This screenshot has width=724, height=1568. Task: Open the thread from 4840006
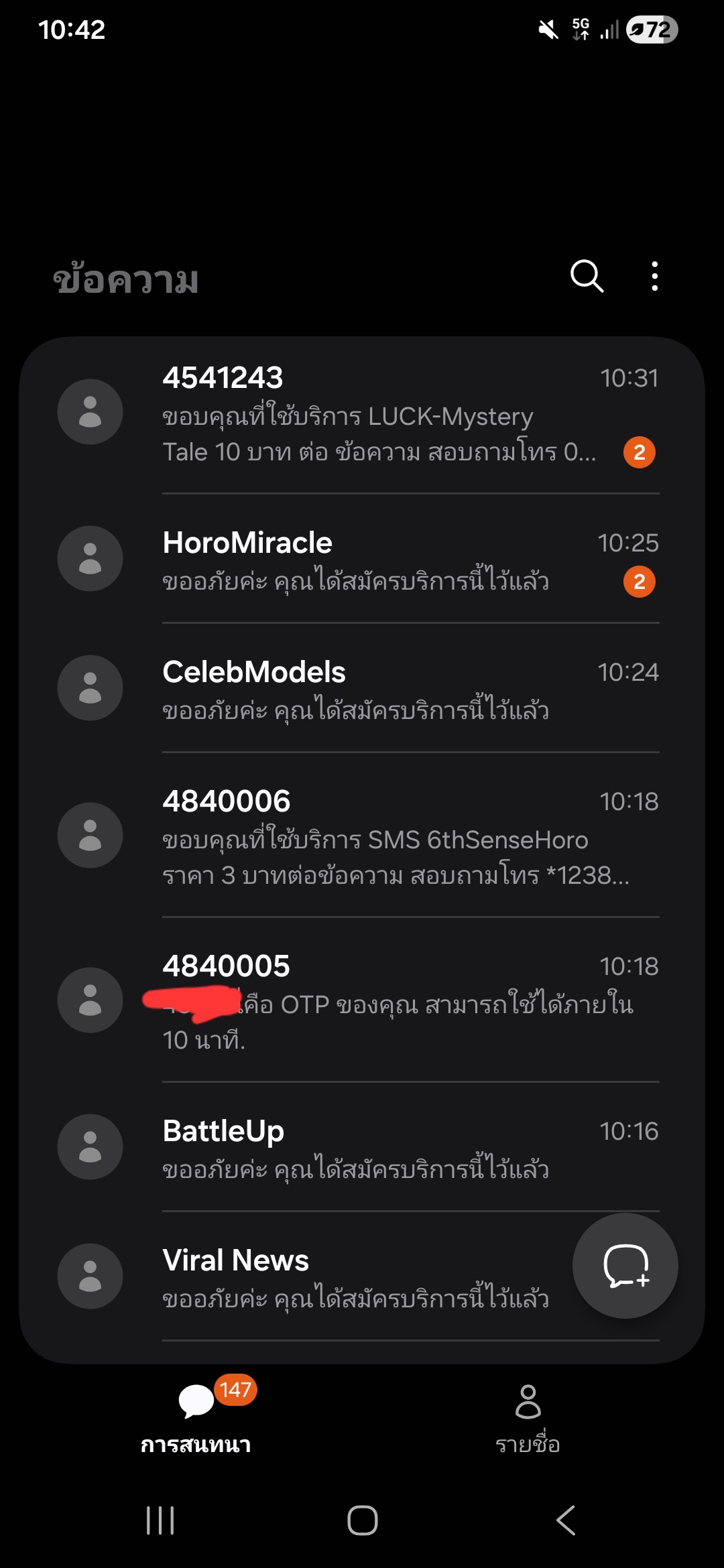[362, 836]
